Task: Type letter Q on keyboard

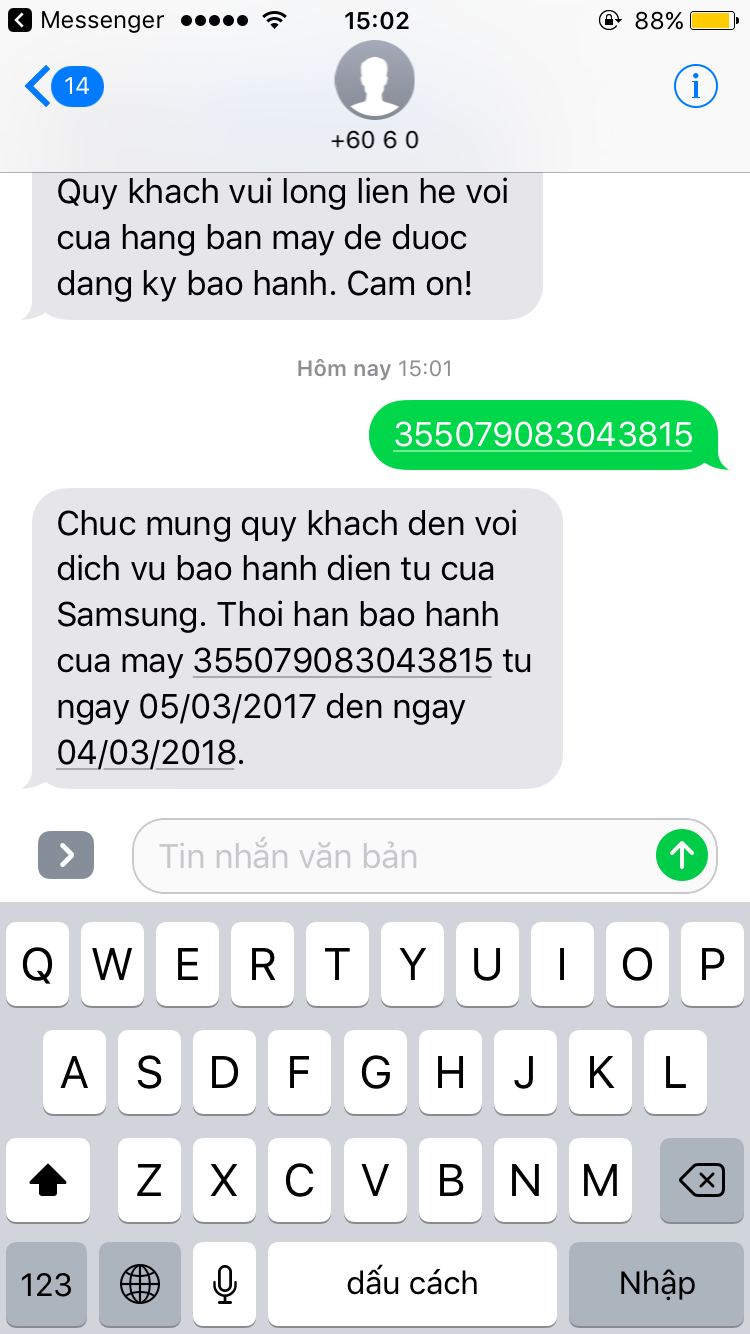Action: 38,964
